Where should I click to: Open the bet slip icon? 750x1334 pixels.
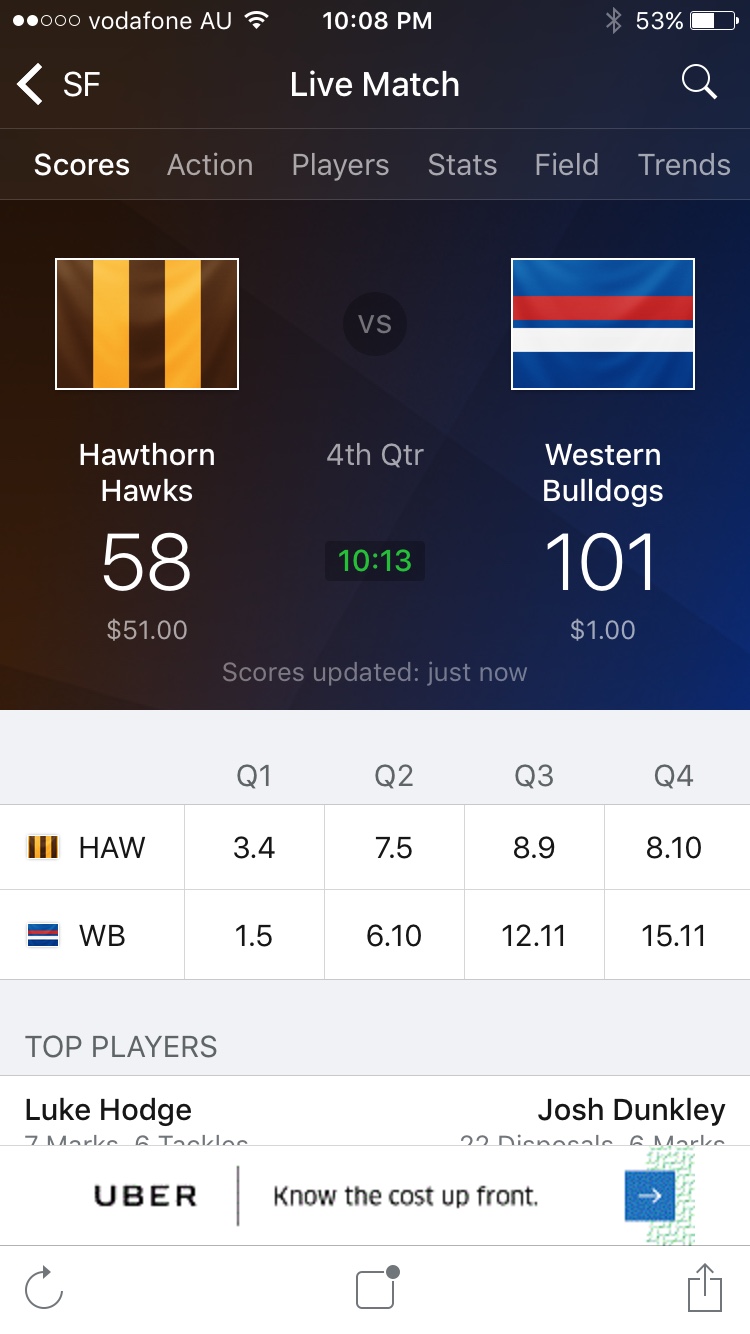pyautogui.click(x=377, y=1288)
